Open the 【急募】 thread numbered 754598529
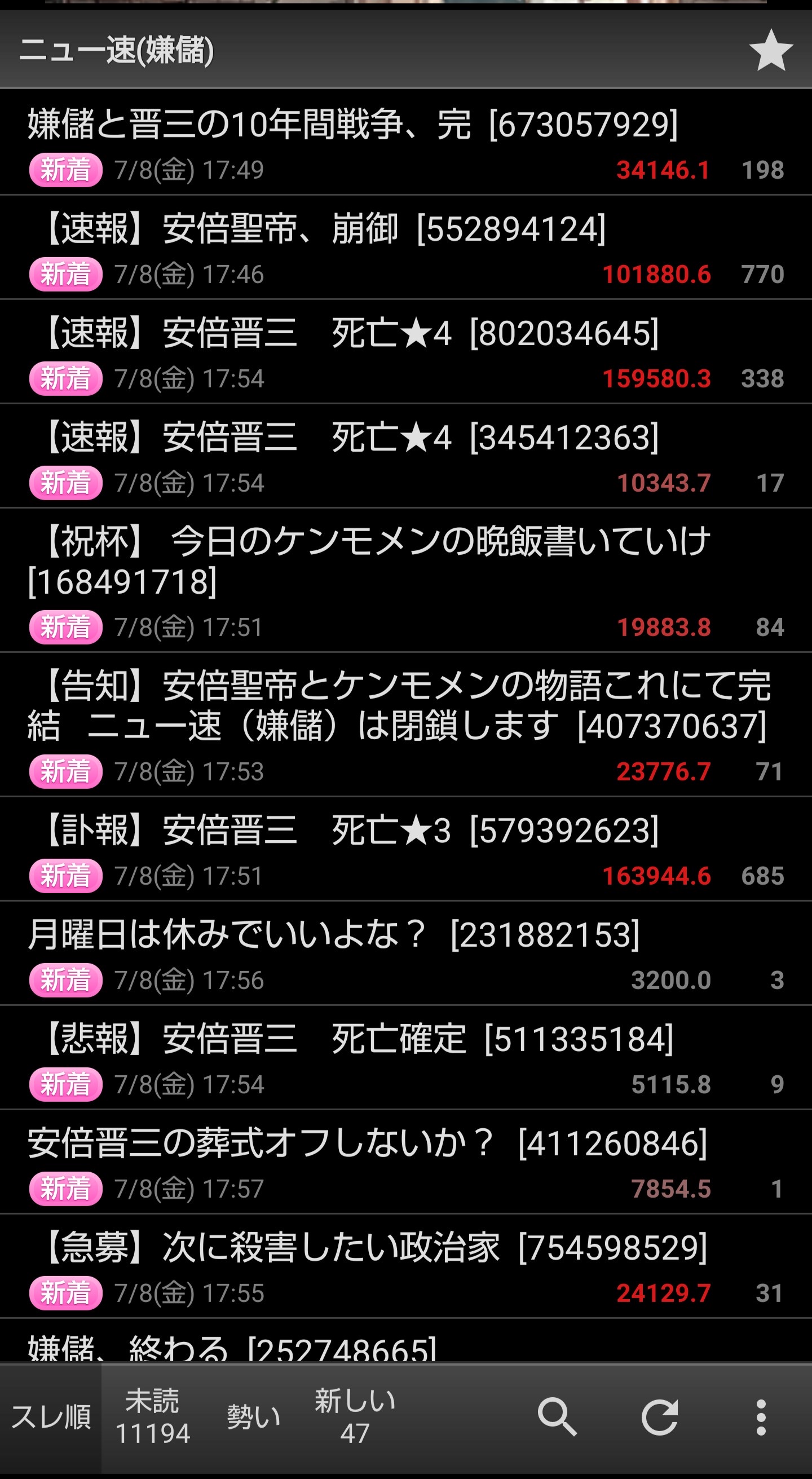Image resolution: width=812 pixels, height=1479 pixels. [x=374, y=1248]
